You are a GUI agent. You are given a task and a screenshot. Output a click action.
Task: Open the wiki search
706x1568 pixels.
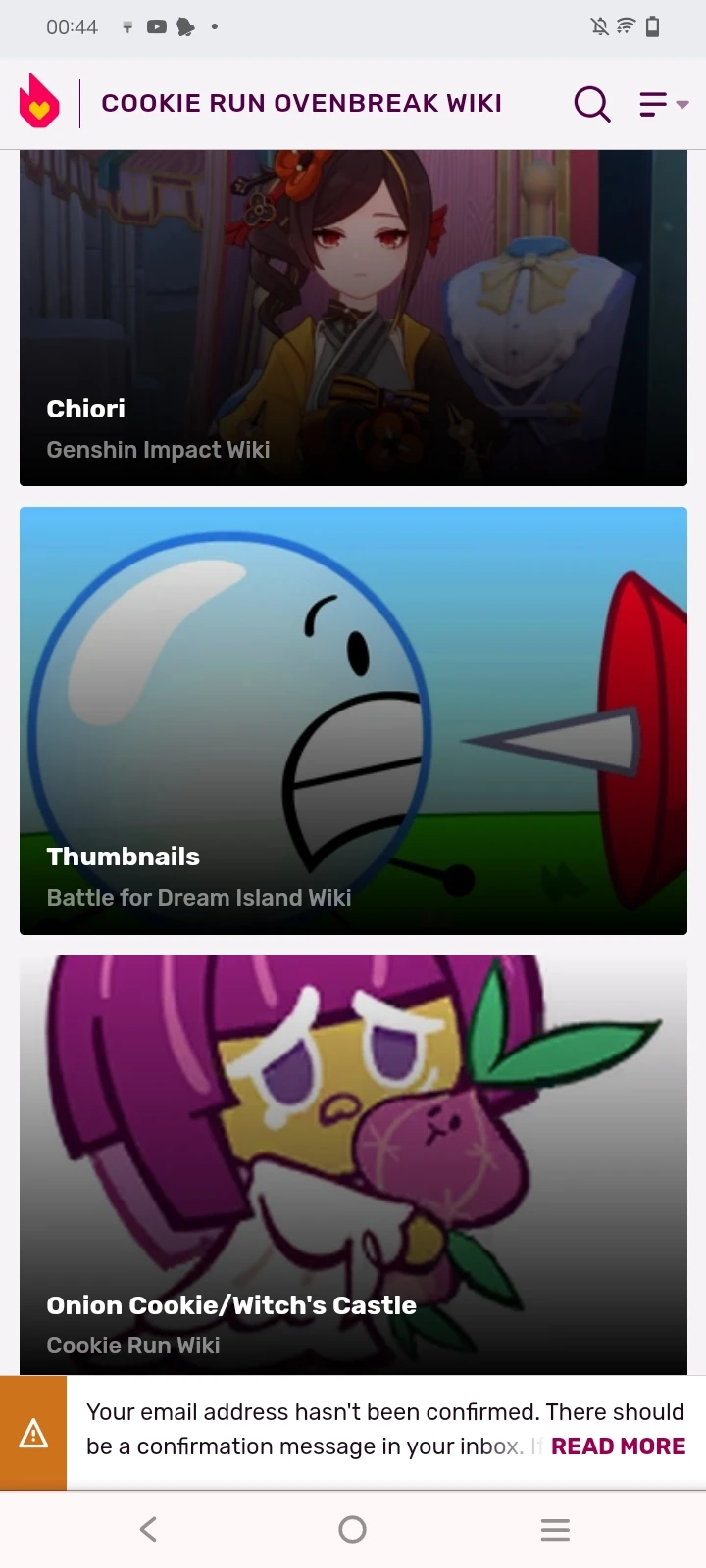click(x=592, y=104)
